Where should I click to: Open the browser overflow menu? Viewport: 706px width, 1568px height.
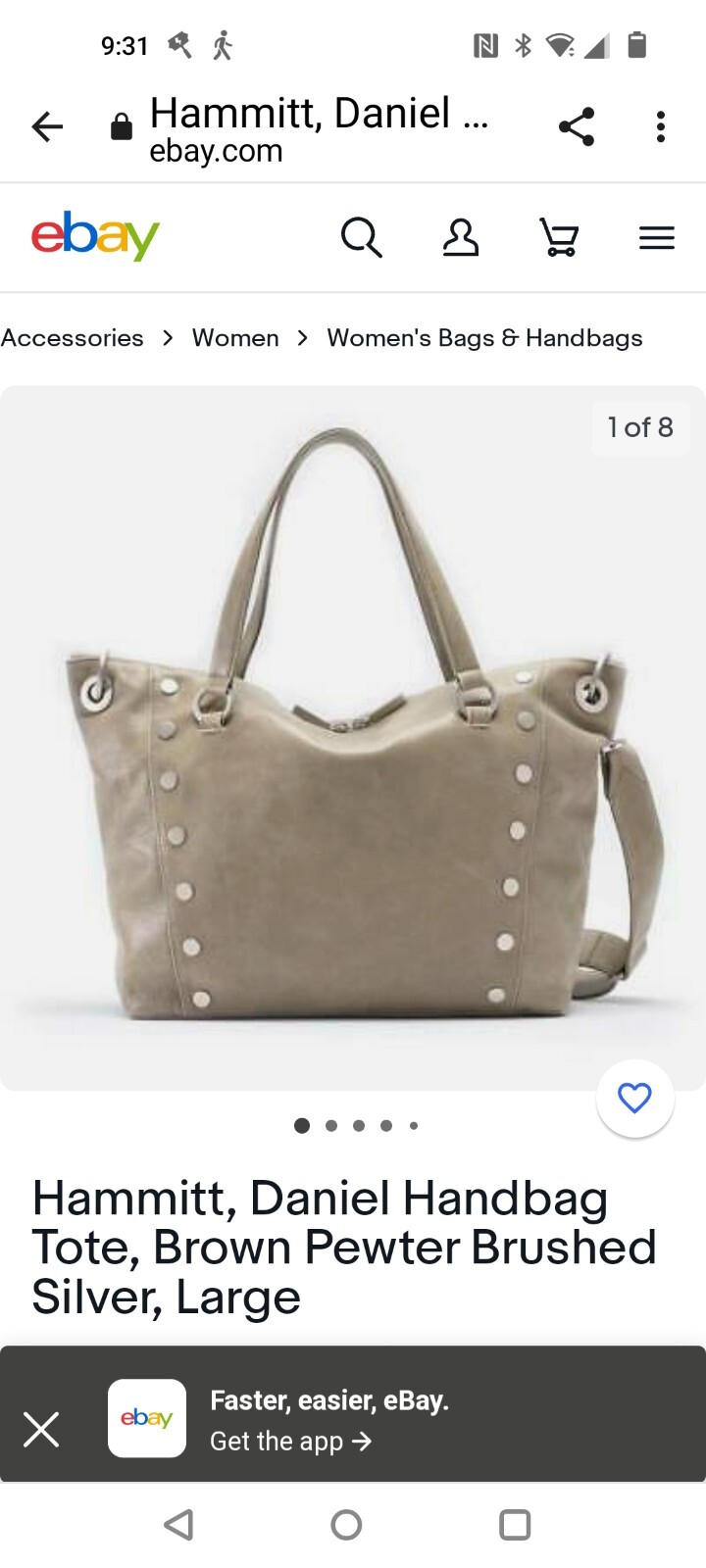[x=661, y=126]
